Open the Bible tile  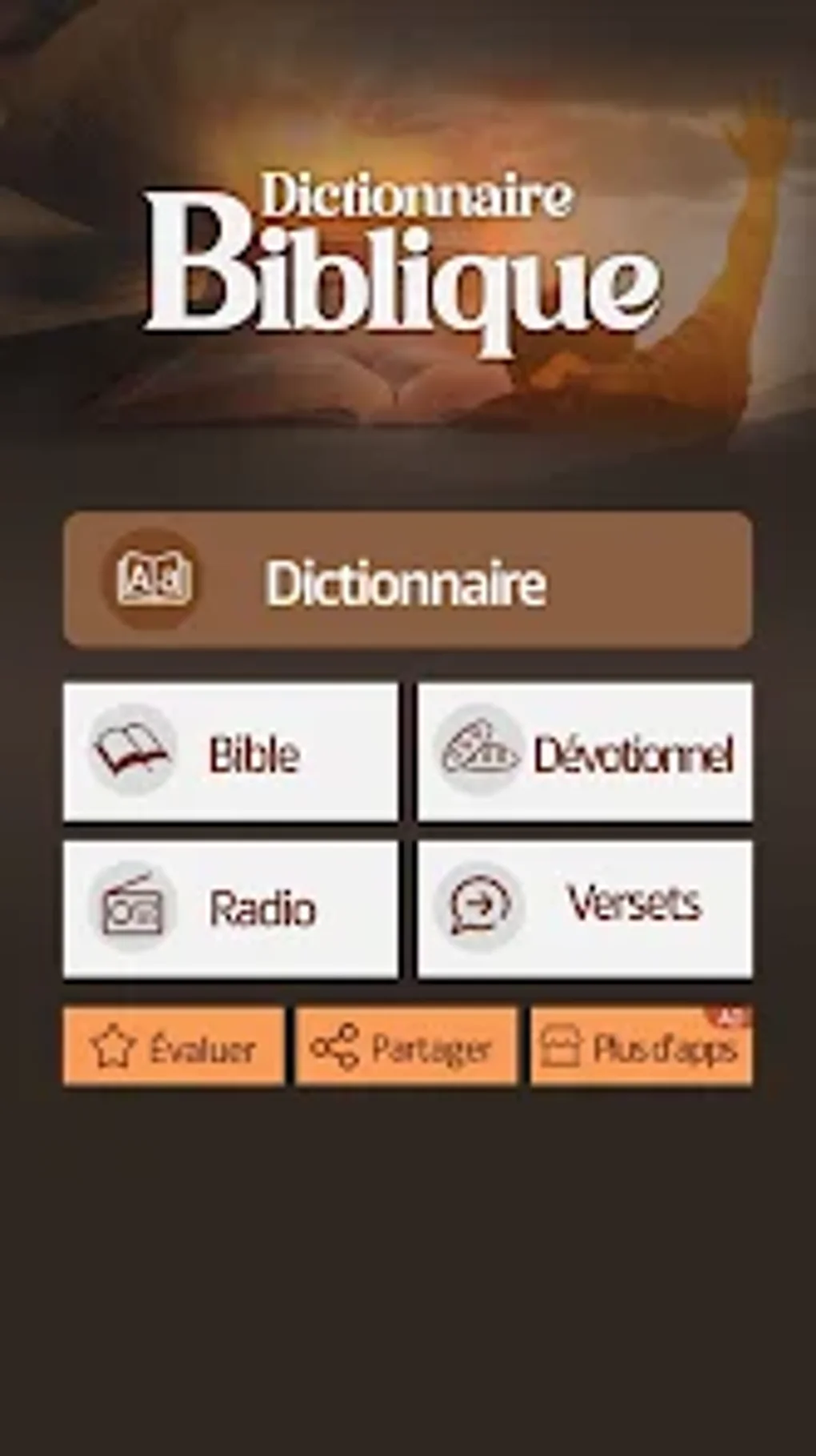click(230, 752)
